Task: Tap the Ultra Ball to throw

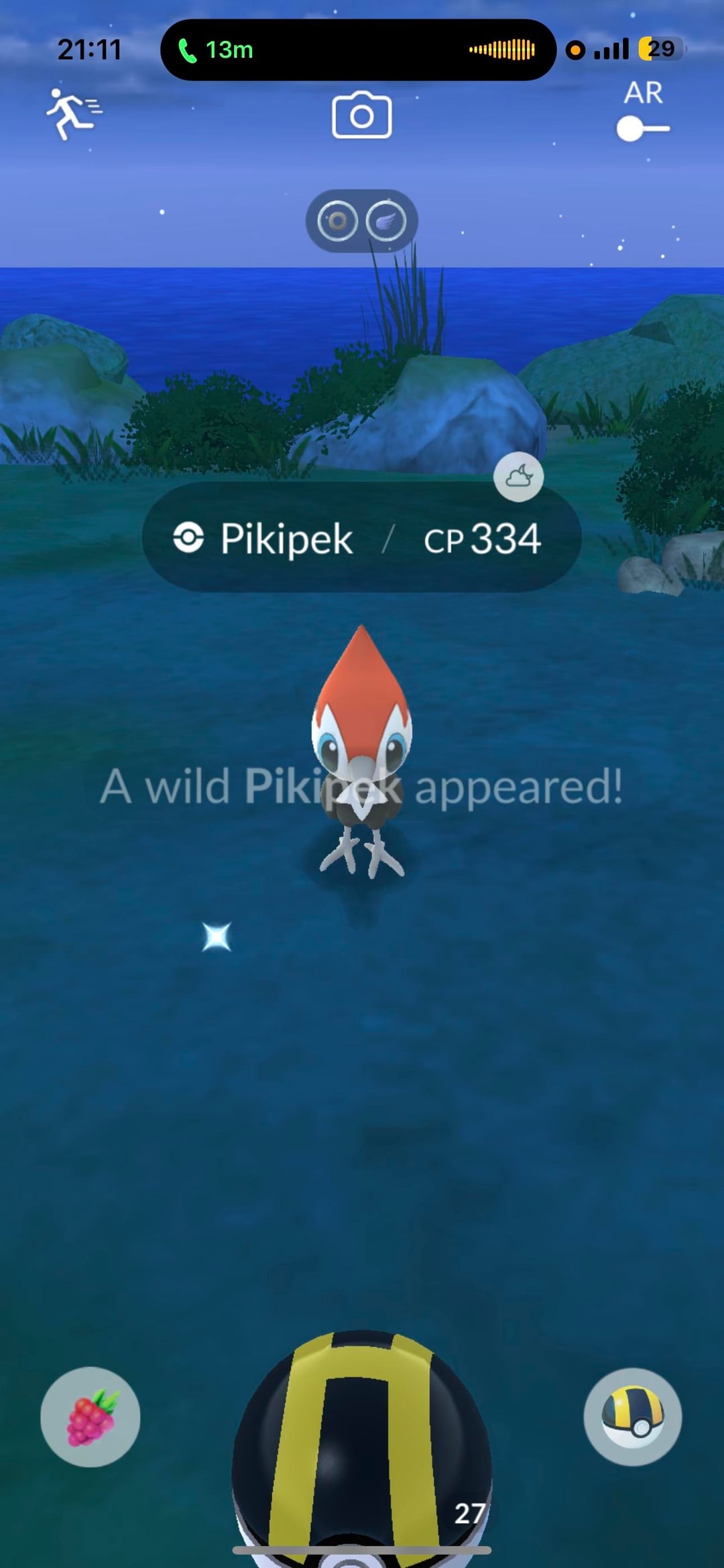Action: pyautogui.click(x=362, y=1454)
